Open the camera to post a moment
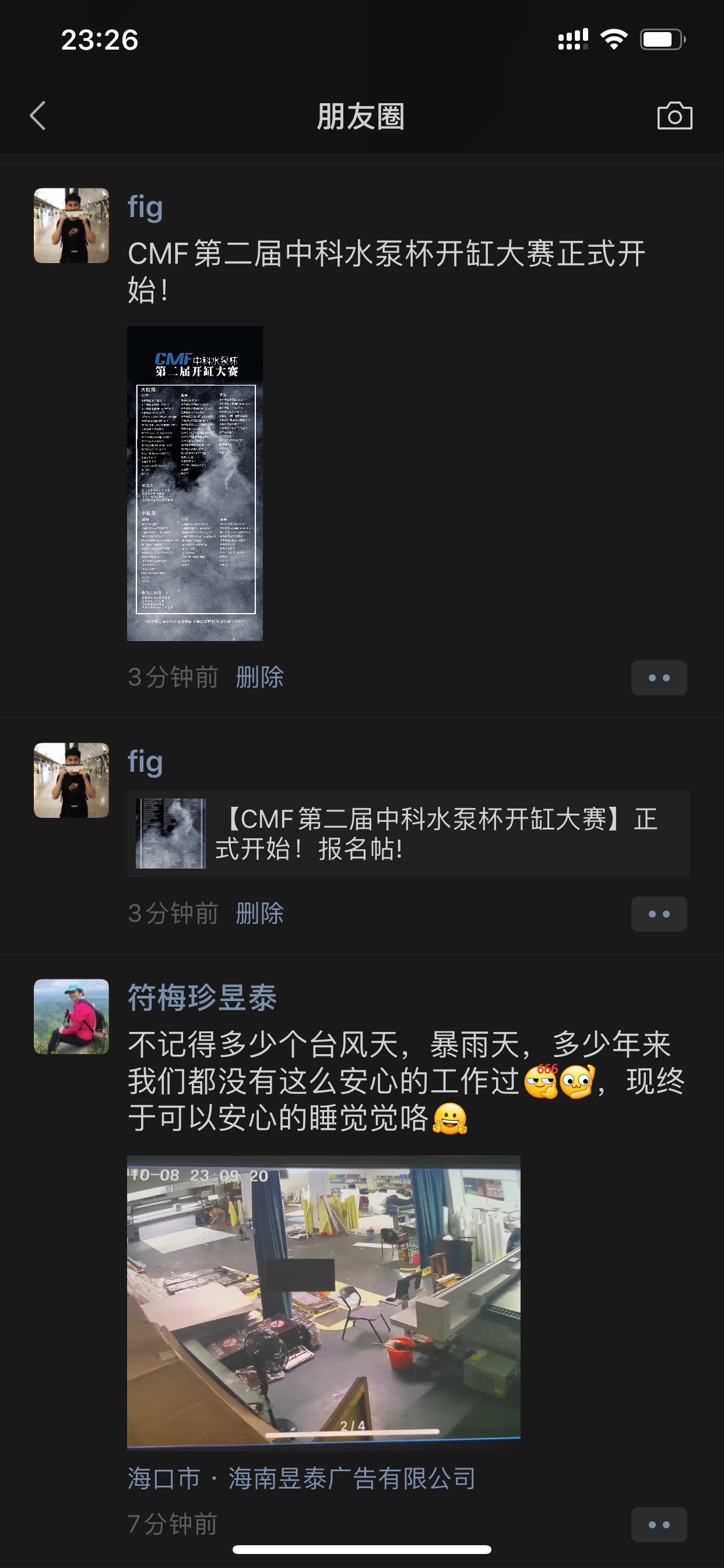This screenshot has height=1568, width=724. 674,116
